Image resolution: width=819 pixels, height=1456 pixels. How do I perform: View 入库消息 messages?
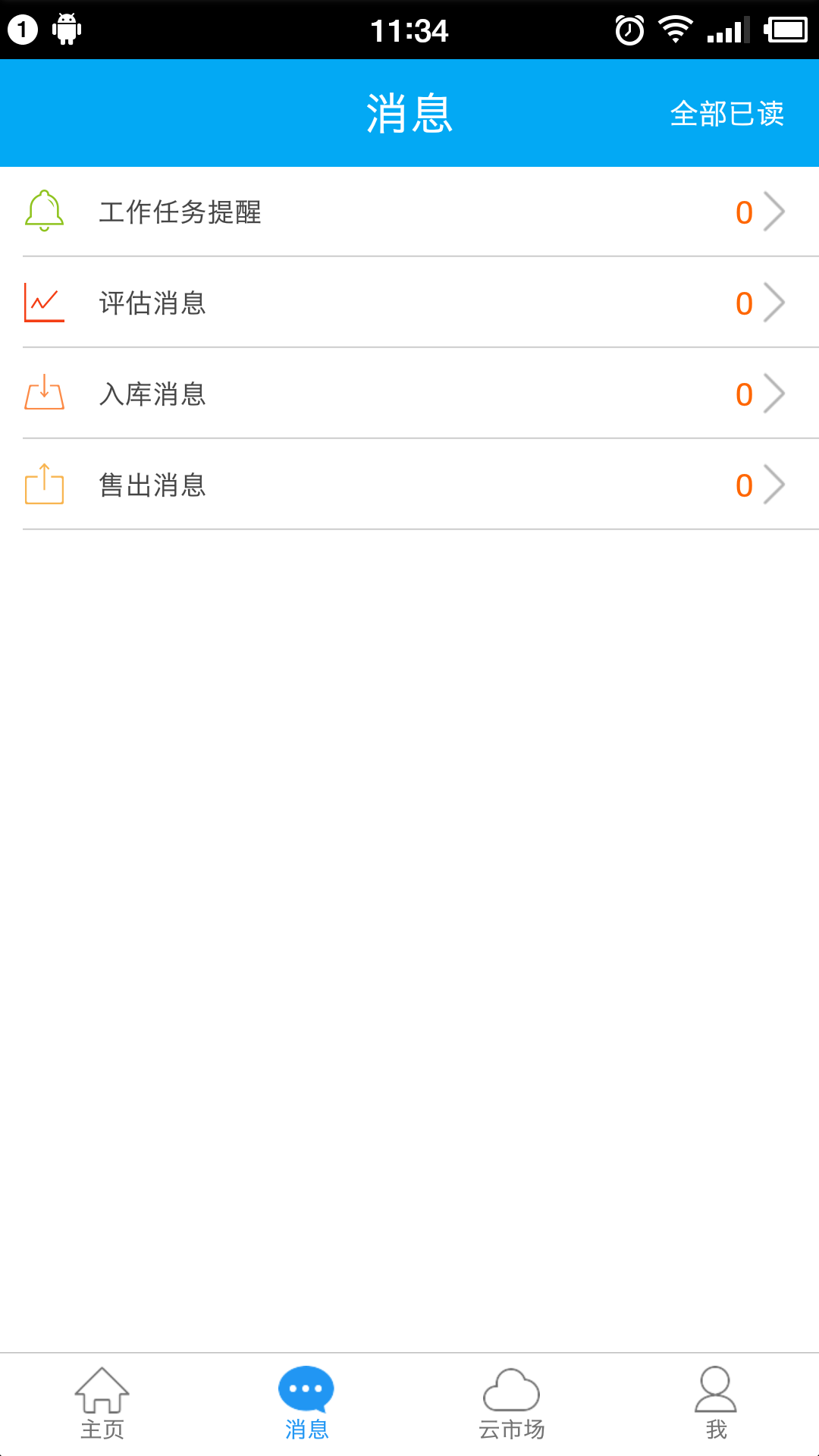pyautogui.click(x=409, y=394)
